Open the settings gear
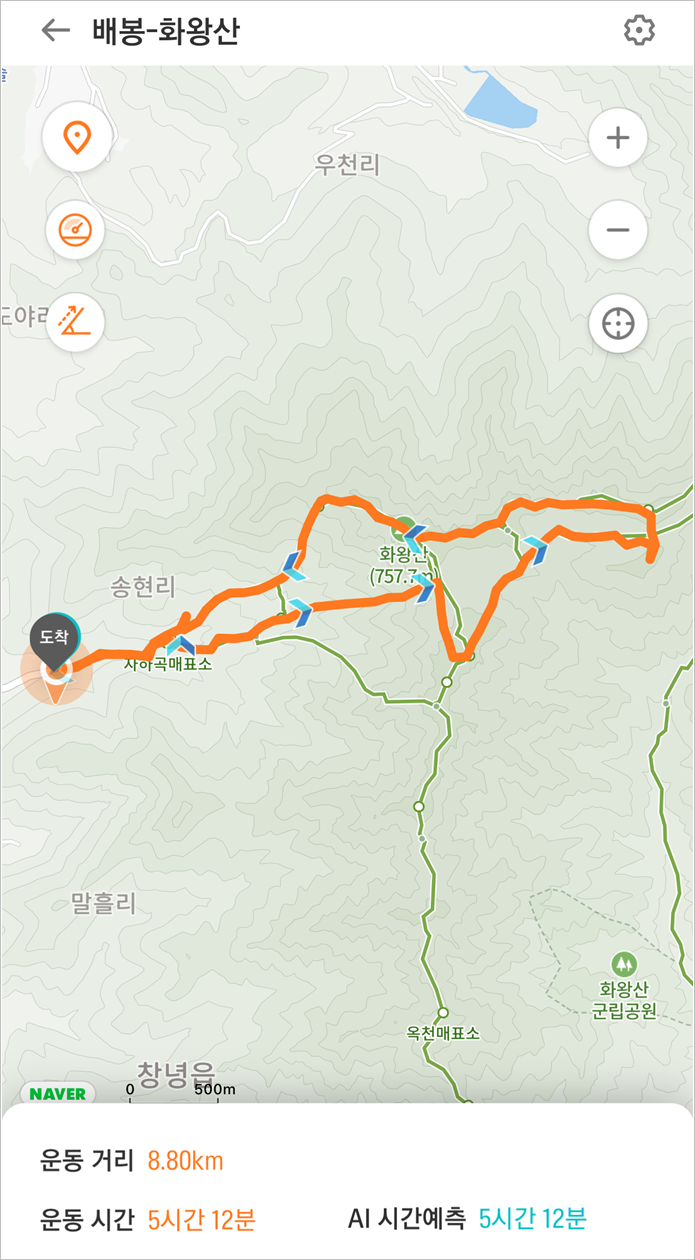The height and width of the screenshot is (1260, 695). point(638,30)
